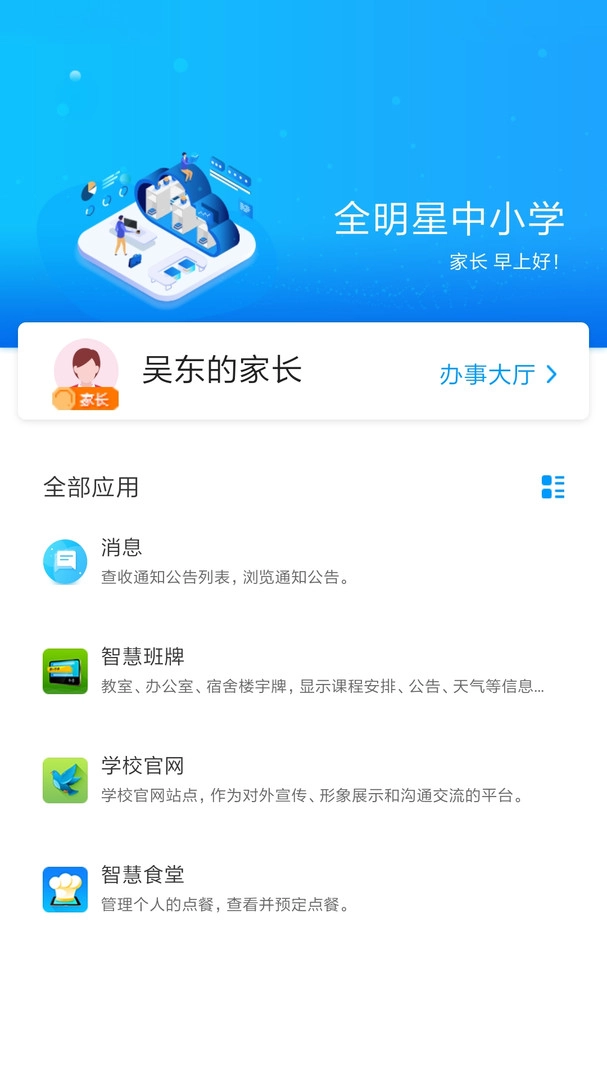
Task: Open 办事大厅 service hall
Action: [x=497, y=374]
